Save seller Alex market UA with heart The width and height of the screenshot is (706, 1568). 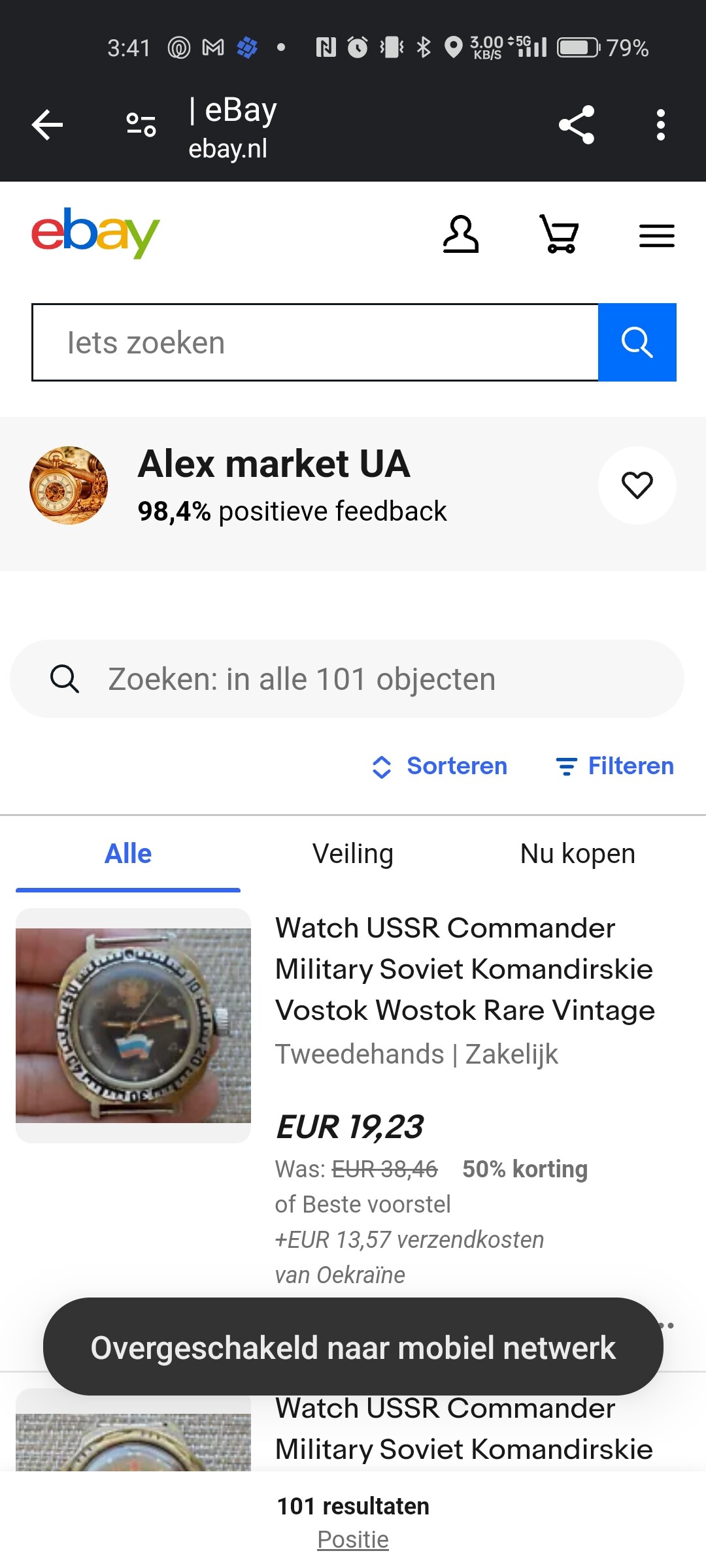(637, 485)
